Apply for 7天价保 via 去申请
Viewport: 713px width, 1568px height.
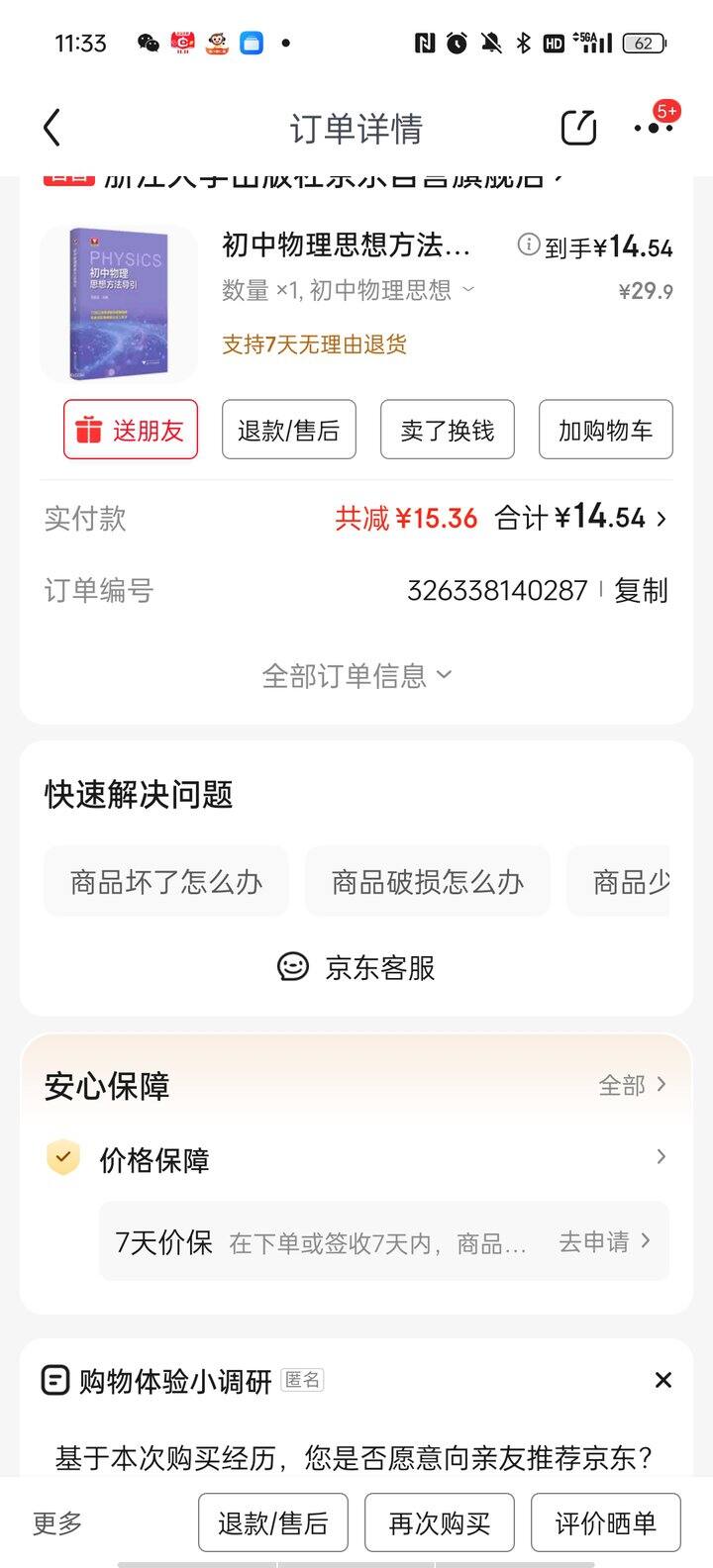point(604,1242)
